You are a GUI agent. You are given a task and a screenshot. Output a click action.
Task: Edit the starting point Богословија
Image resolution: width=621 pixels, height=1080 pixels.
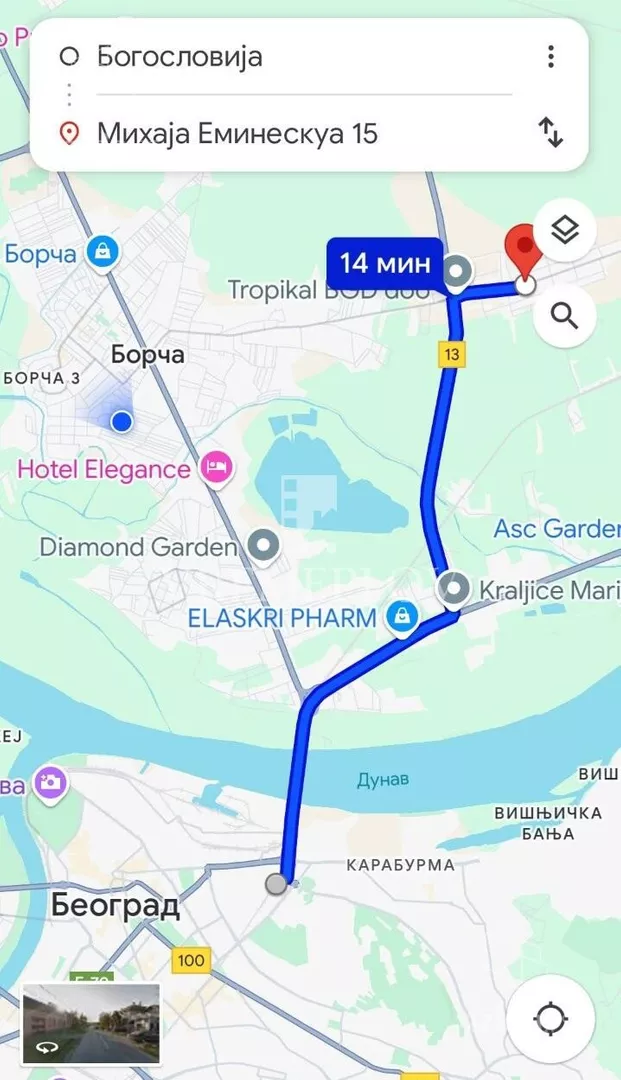click(180, 56)
